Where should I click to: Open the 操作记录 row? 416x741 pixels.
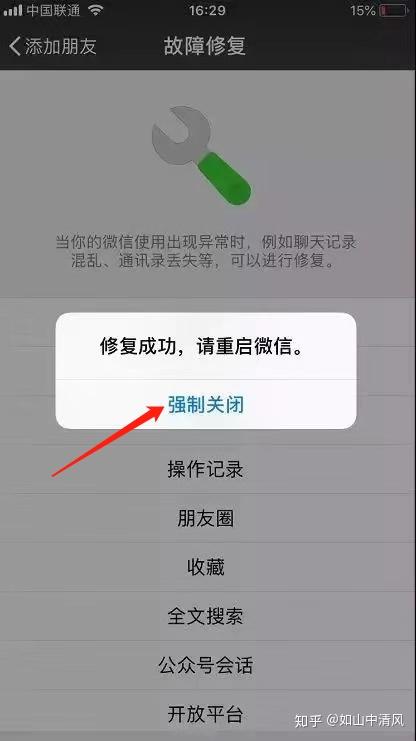point(206,469)
